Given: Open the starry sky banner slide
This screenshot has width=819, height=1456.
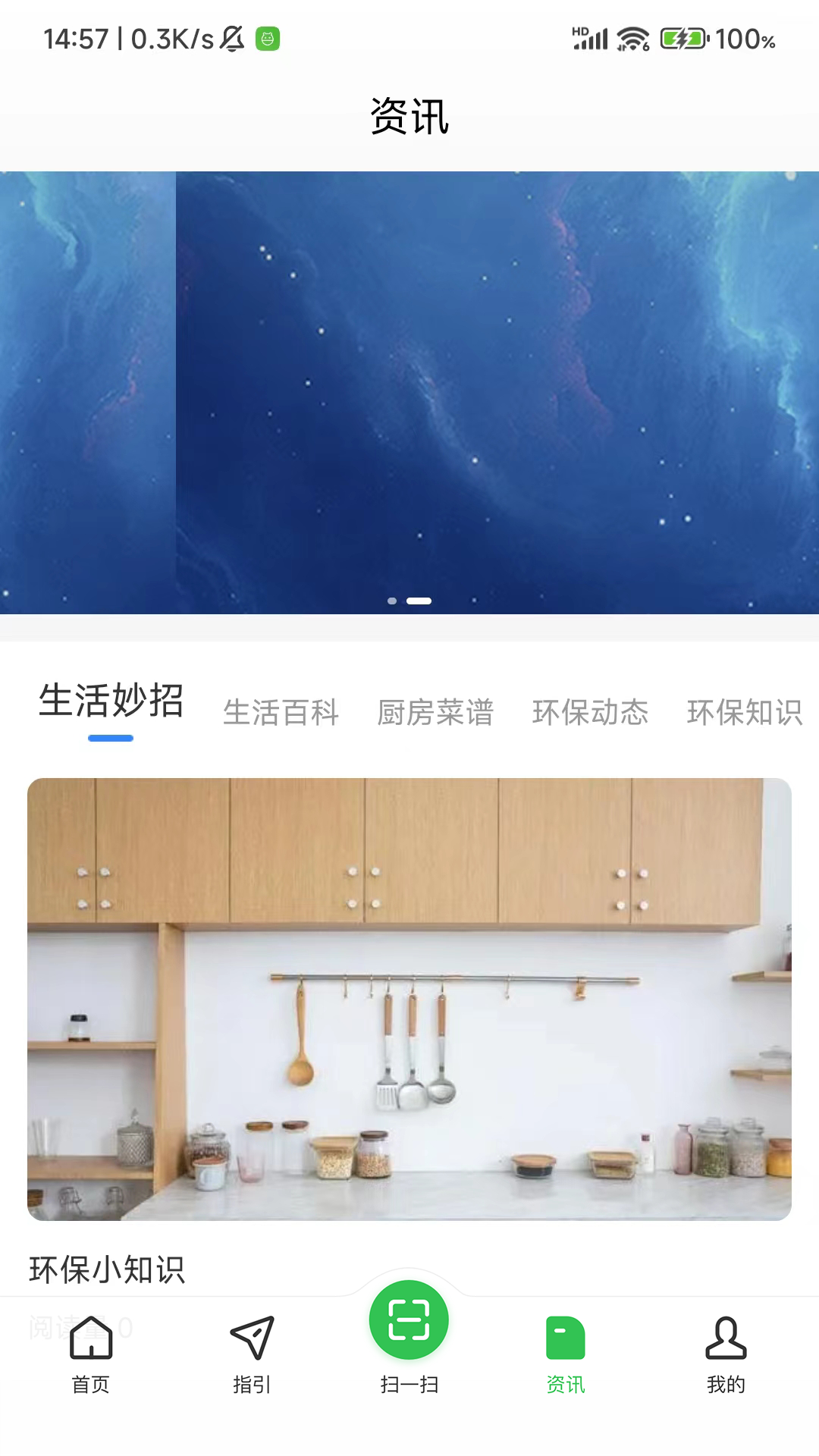Looking at the screenshot, I should pyautogui.click(x=409, y=392).
